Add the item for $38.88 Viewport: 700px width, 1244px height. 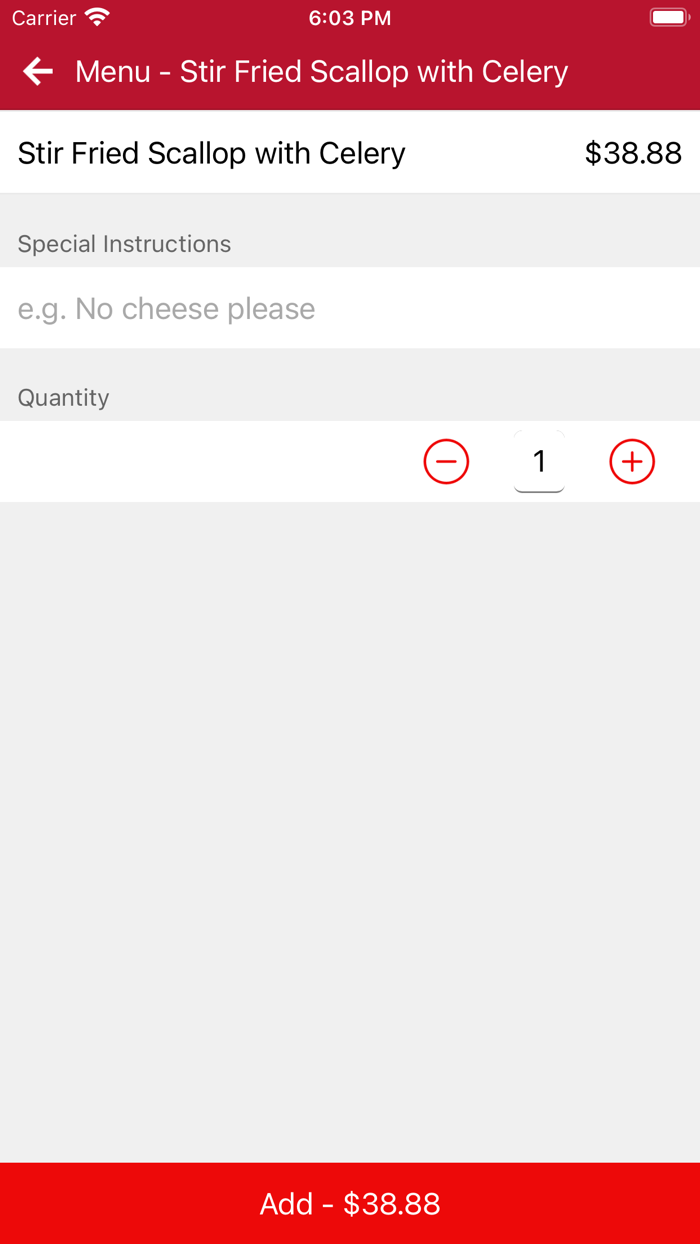tap(350, 1203)
